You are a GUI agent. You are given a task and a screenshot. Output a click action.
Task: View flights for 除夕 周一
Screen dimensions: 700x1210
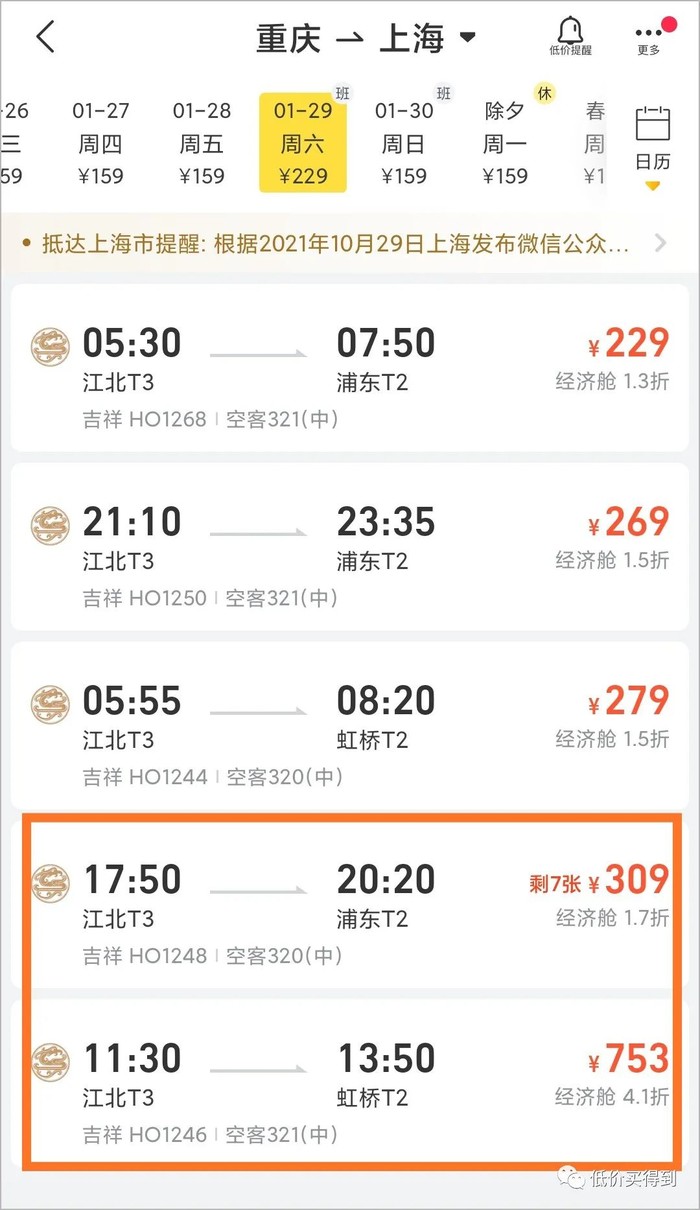click(x=505, y=143)
